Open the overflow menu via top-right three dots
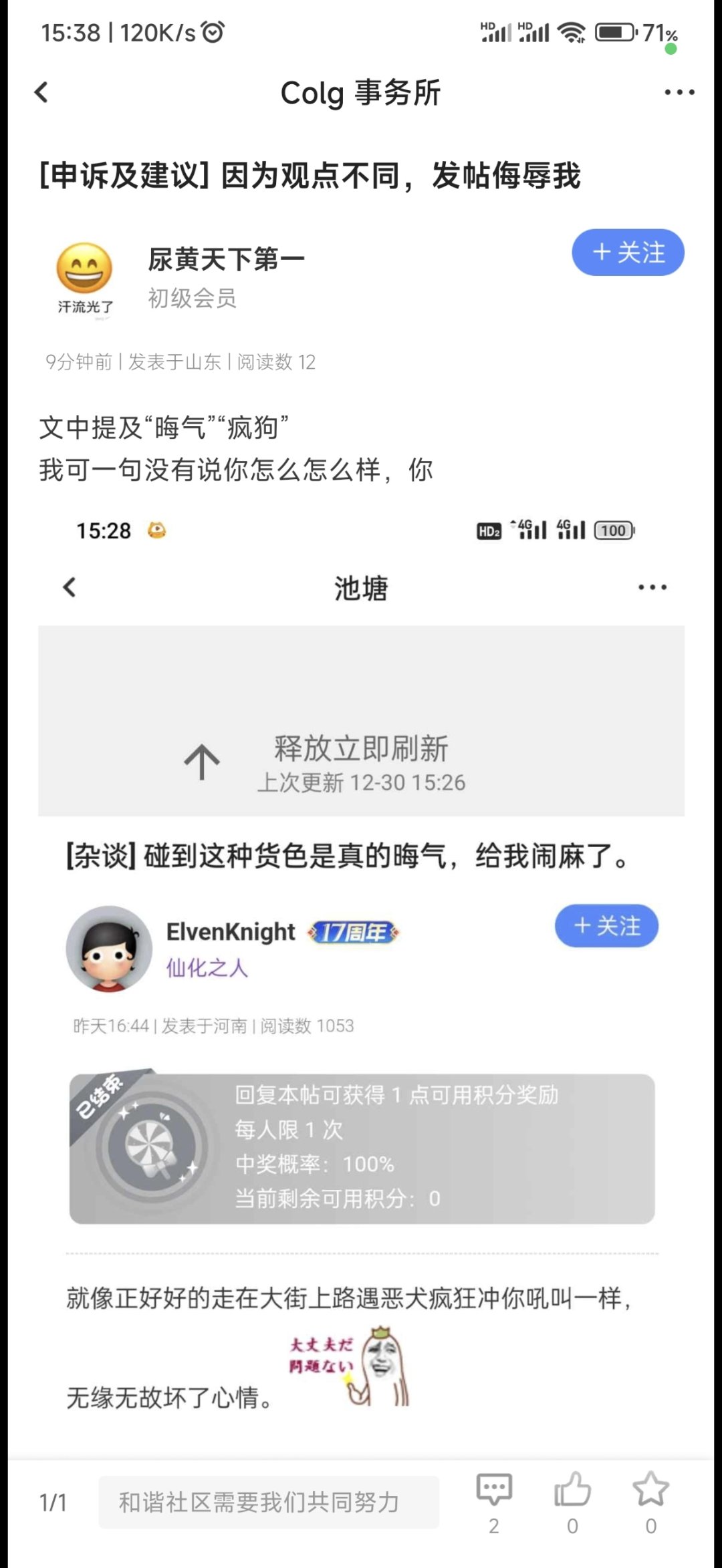Image resolution: width=722 pixels, height=1568 pixels. point(679,92)
